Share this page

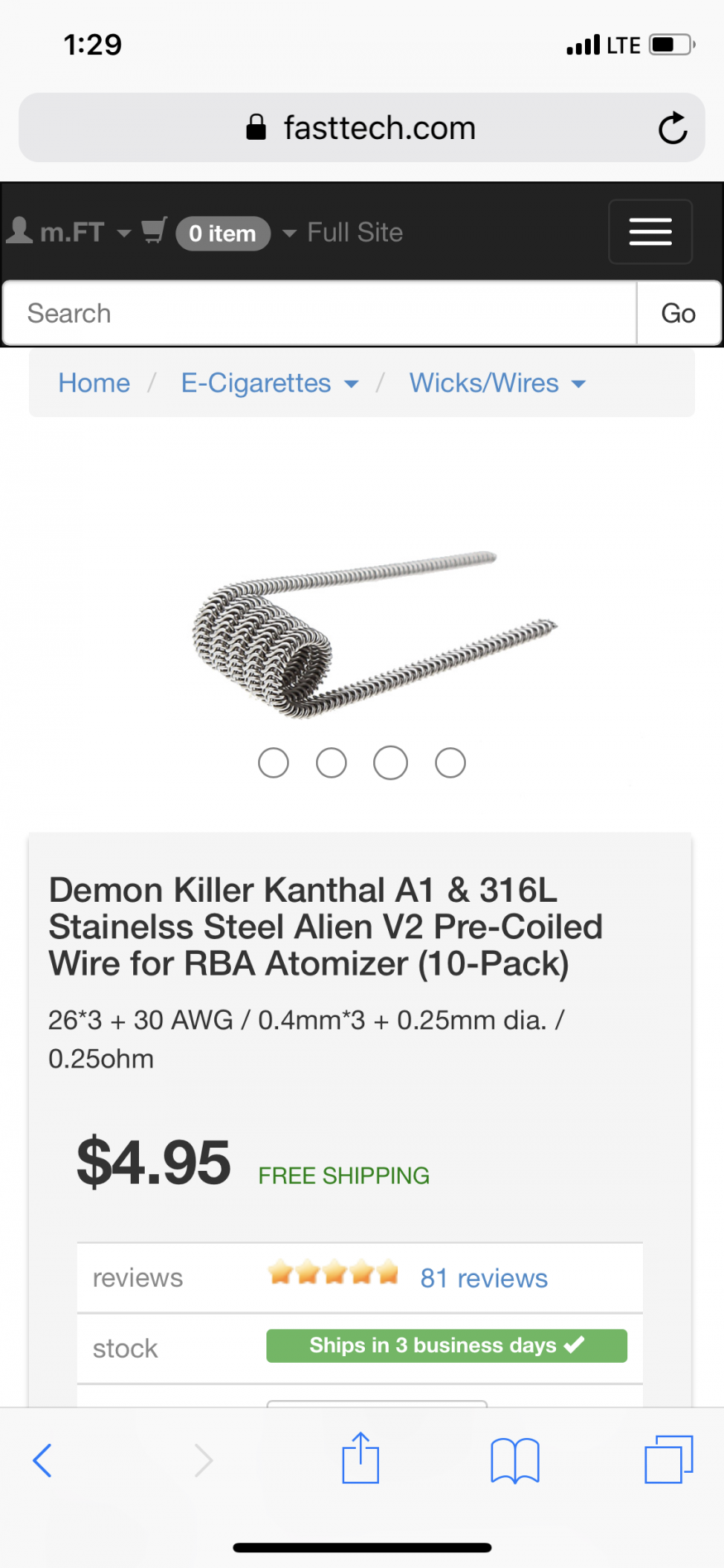[x=361, y=1459]
